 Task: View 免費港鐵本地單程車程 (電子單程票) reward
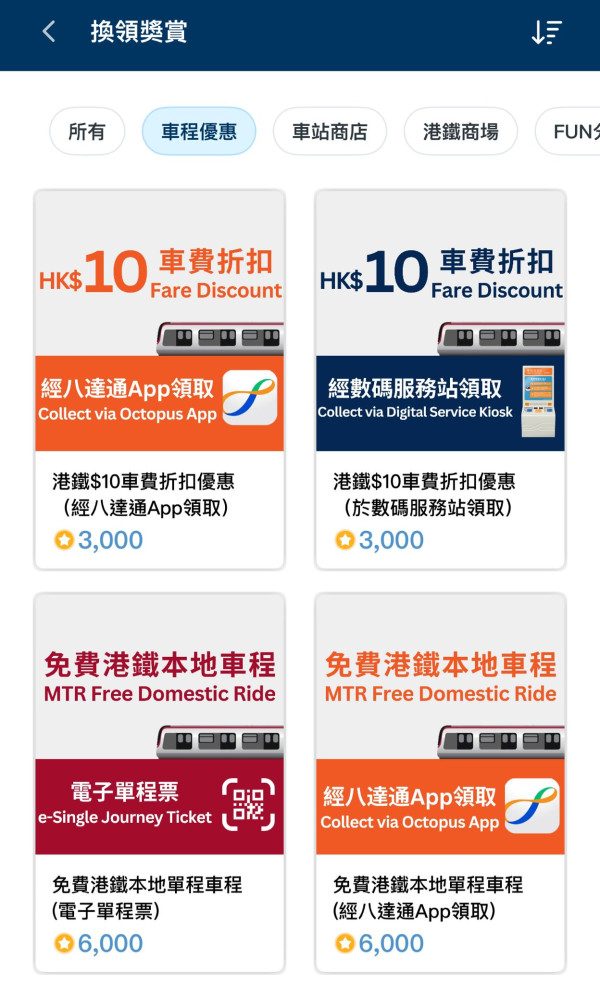(160, 783)
